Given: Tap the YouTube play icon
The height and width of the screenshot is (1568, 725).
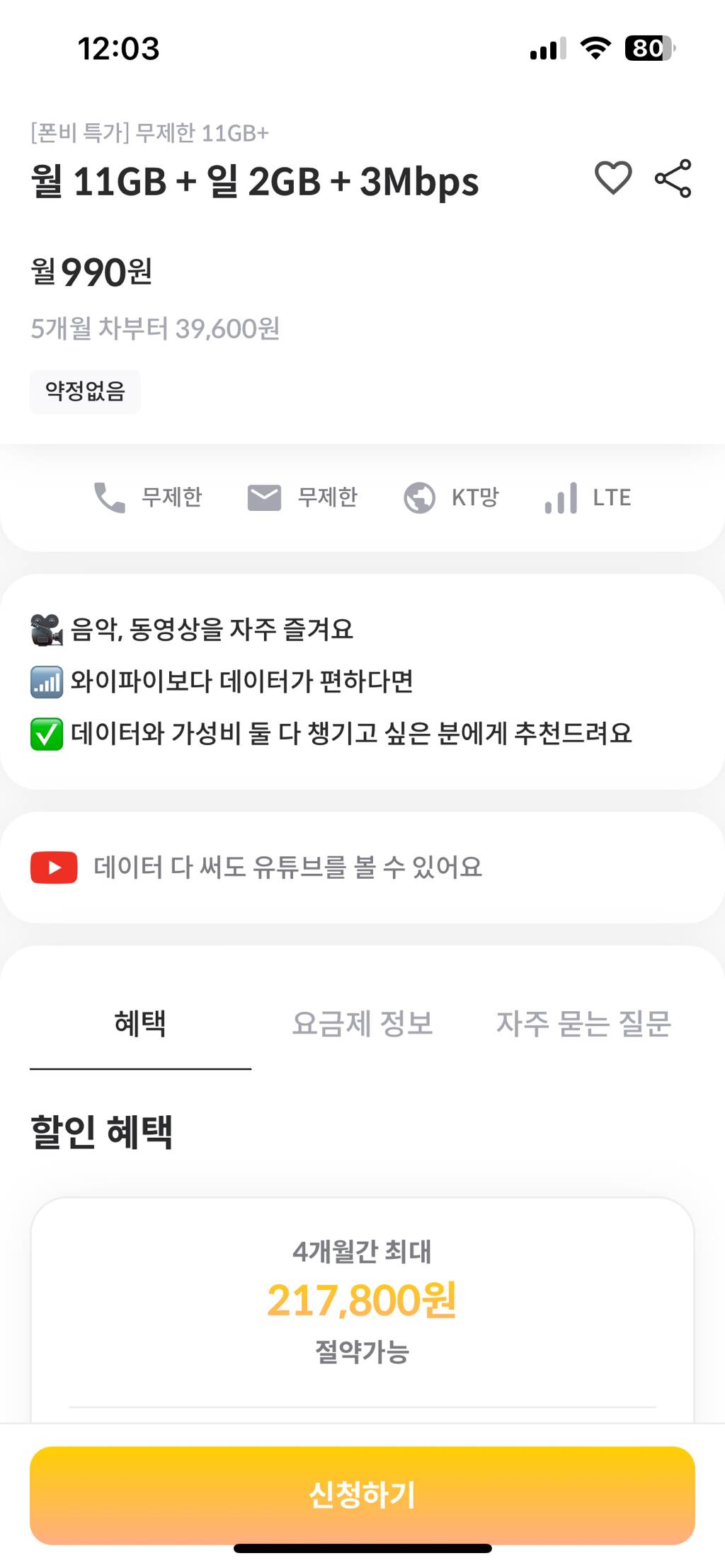Looking at the screenshot, I should coord(54,867).
